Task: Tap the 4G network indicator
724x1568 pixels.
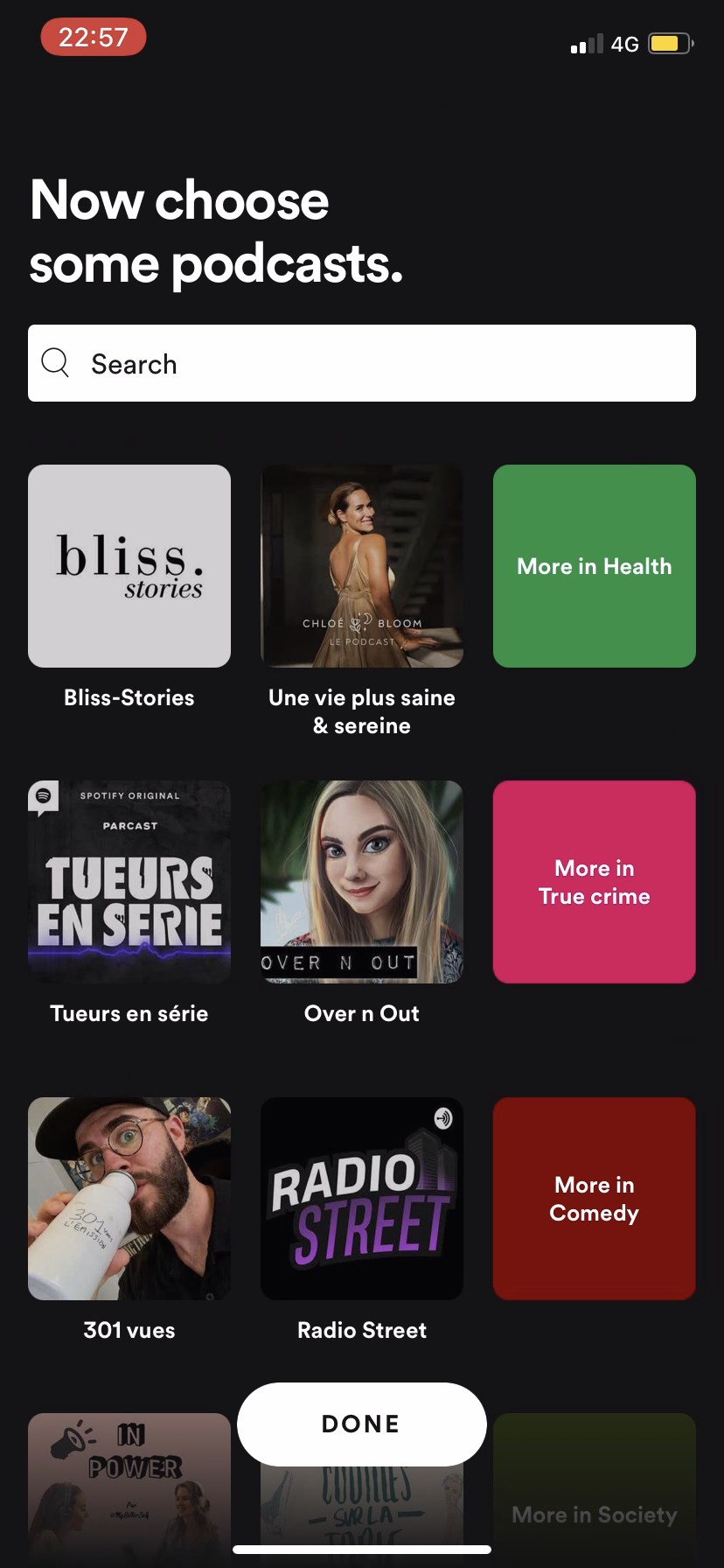Action: (x=624, y=43)
